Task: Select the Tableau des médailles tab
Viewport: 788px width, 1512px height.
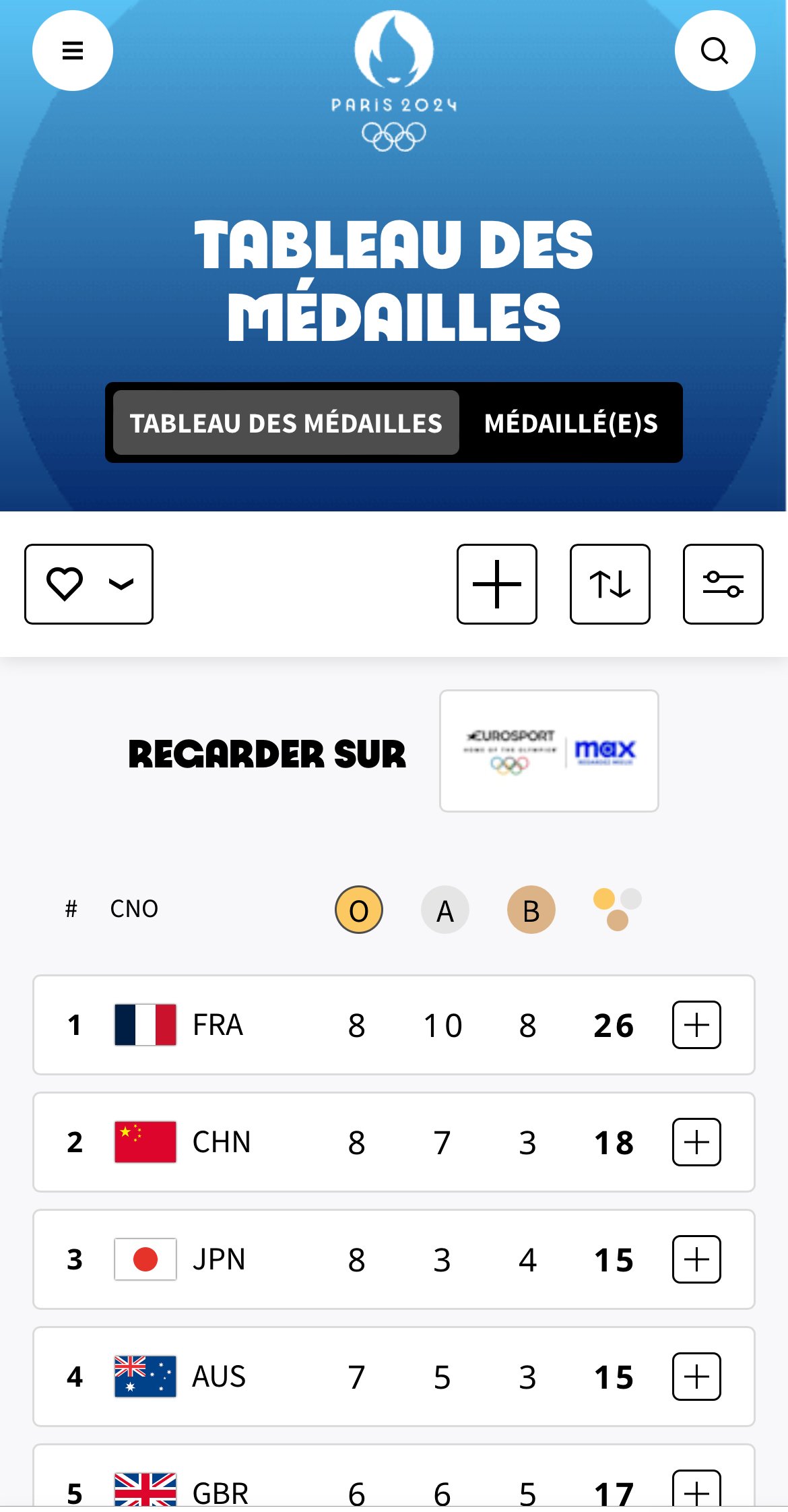Action: point(286,422)
